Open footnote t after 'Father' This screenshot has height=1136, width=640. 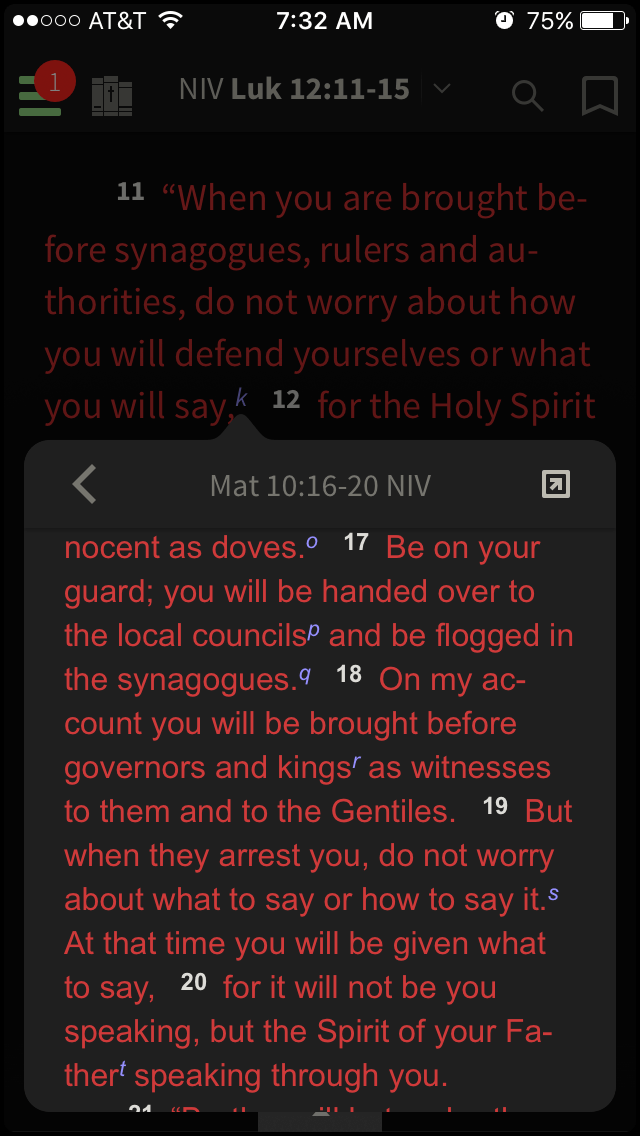pos(123,1069)
